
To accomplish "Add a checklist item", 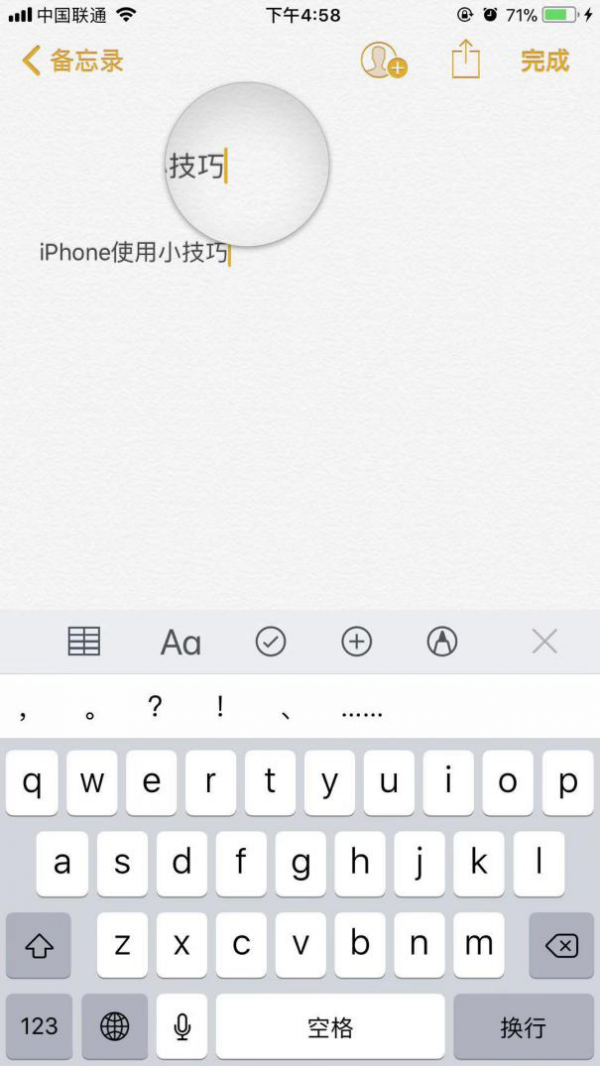I will [x=270, y=642].
